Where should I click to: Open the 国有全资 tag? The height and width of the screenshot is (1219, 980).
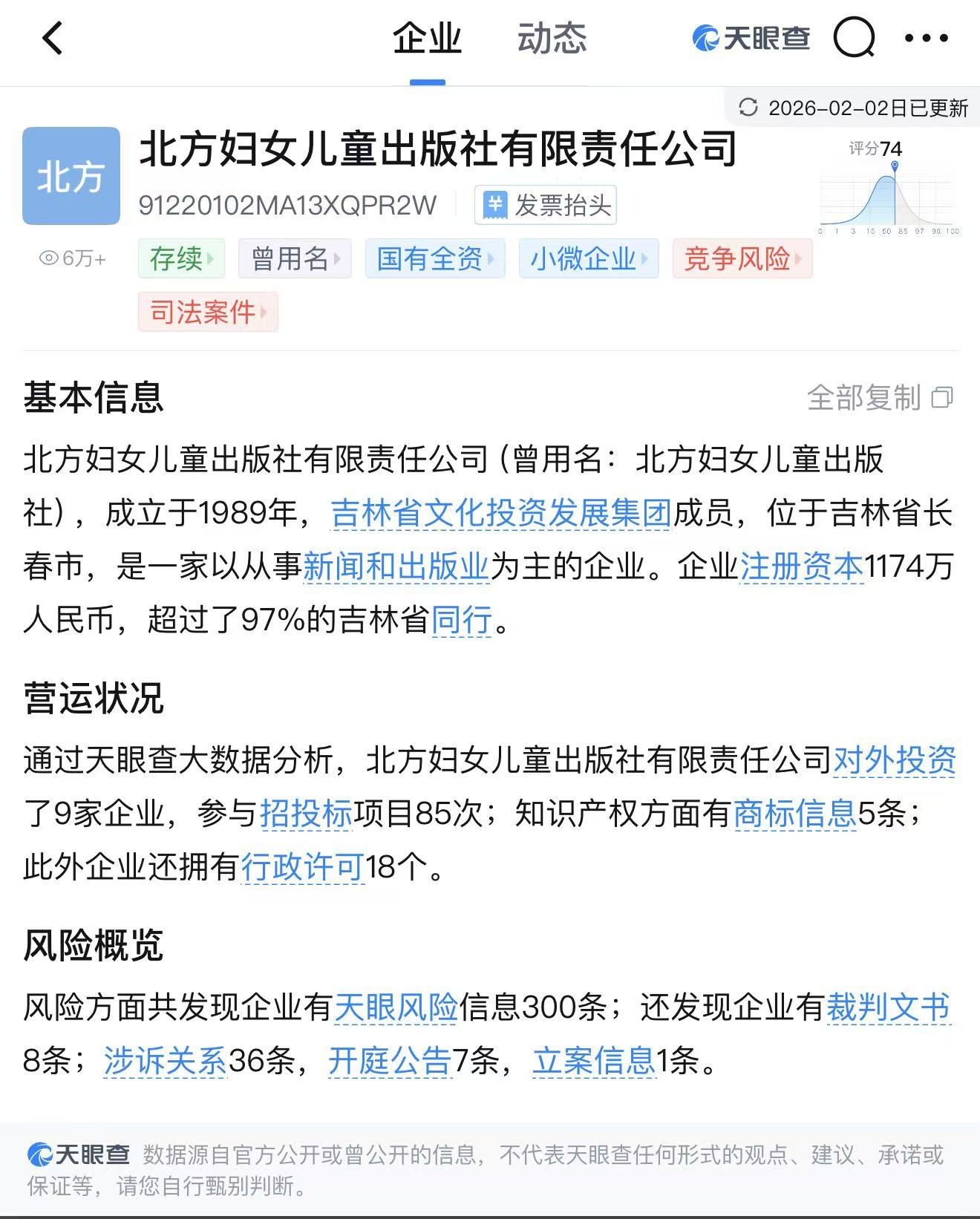click(x=435, y=258)
